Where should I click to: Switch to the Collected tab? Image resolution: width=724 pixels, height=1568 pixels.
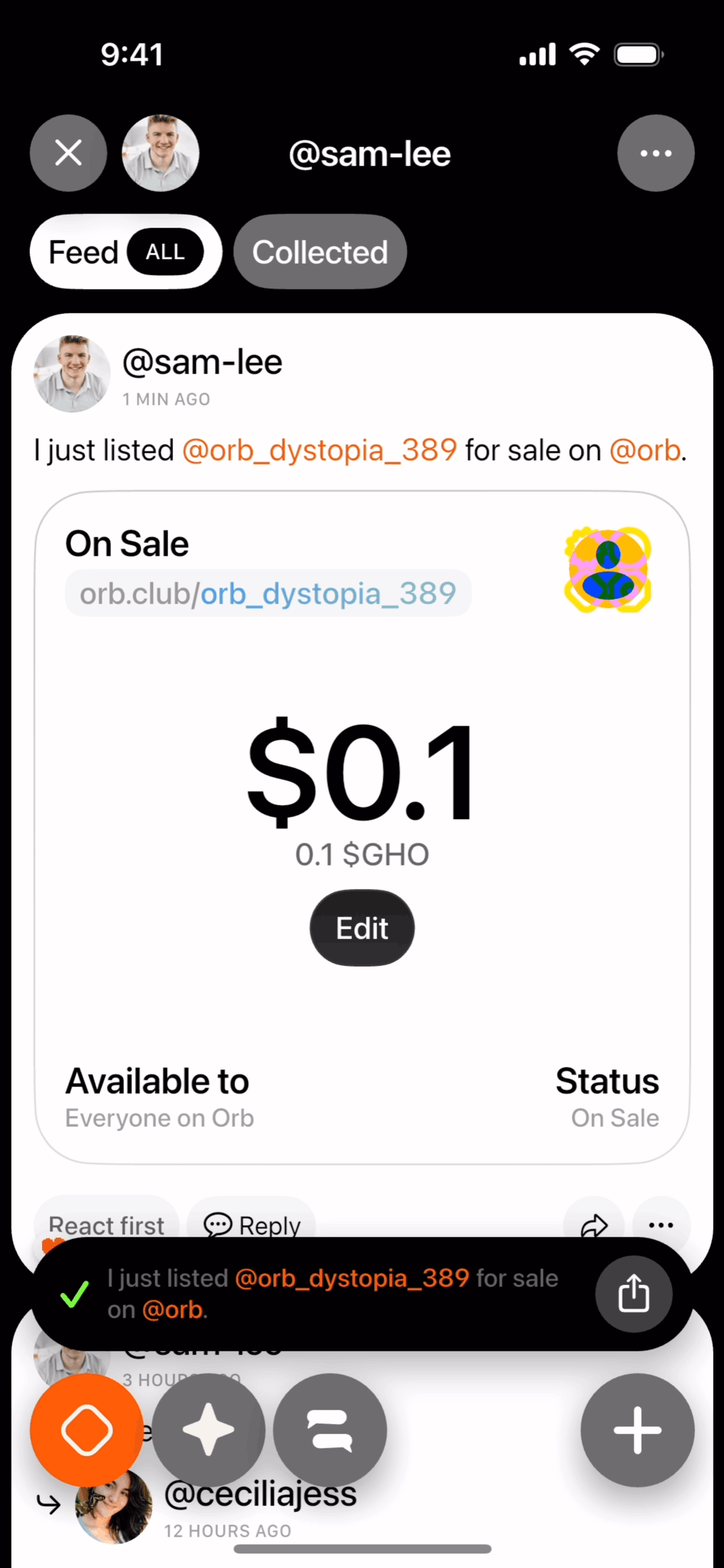[320, 252]
